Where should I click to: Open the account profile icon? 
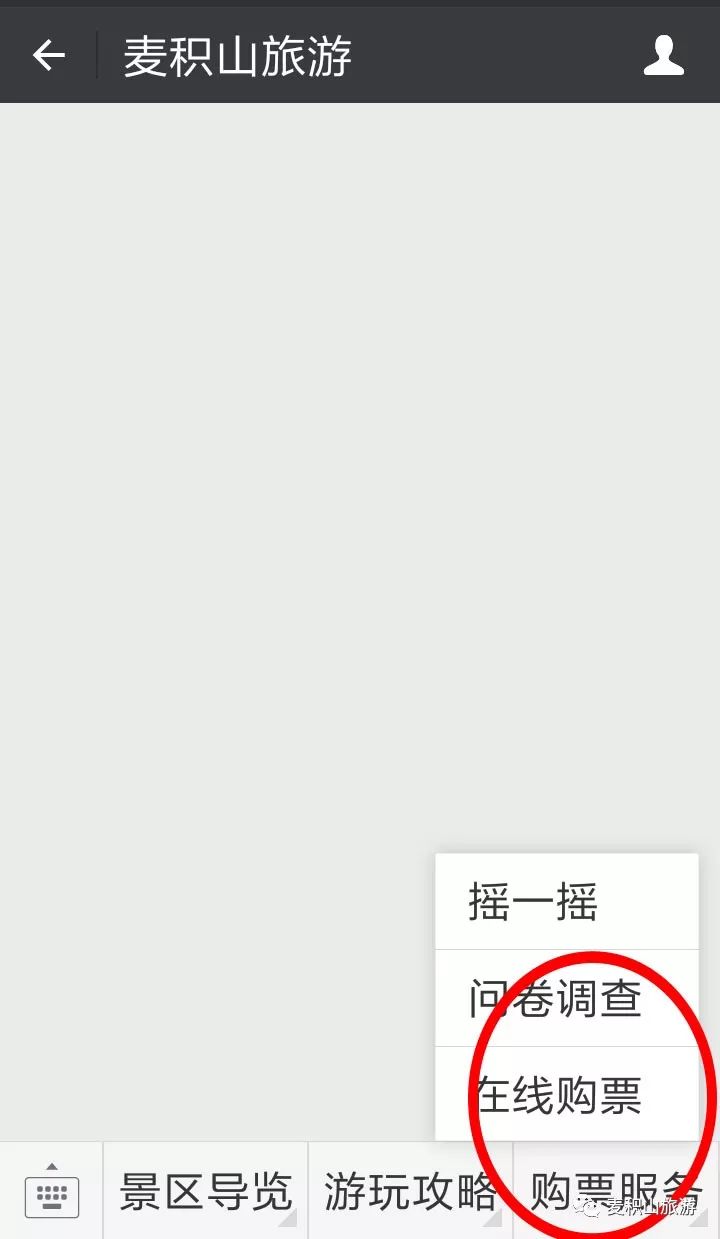(x=663, y=56)
